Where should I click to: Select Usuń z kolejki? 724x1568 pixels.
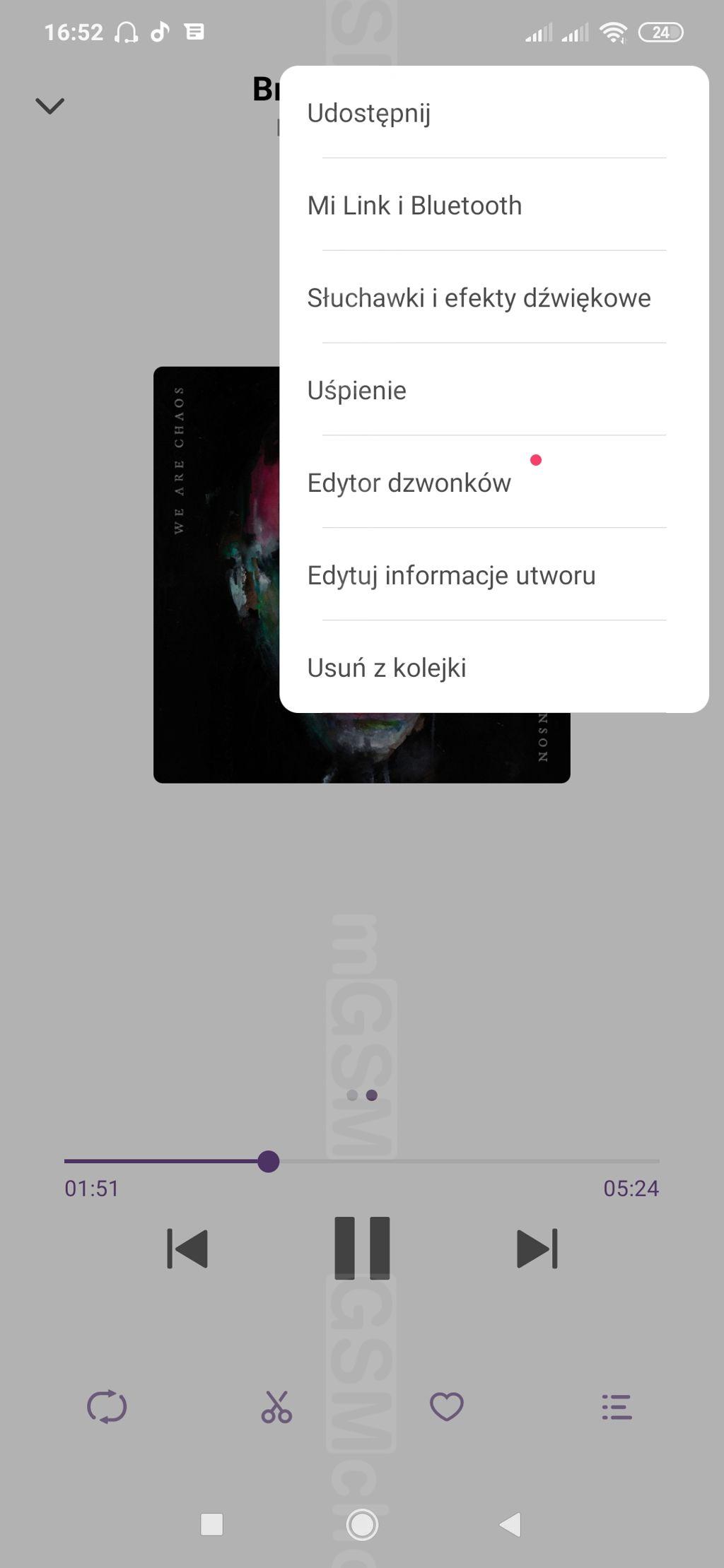(x=387, y=668)
